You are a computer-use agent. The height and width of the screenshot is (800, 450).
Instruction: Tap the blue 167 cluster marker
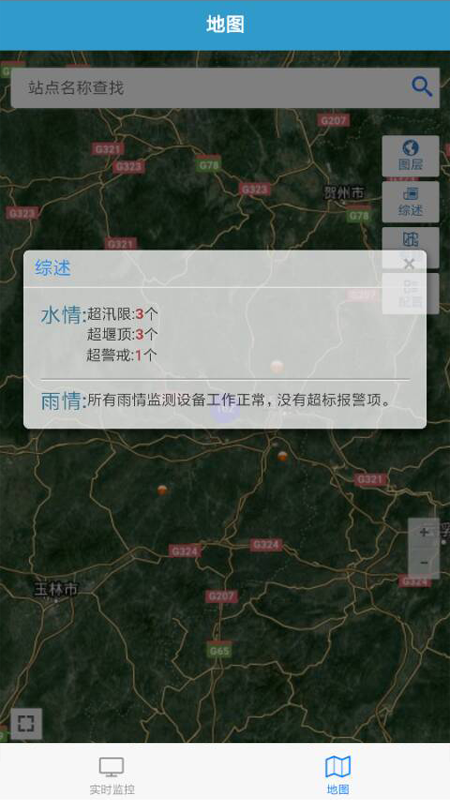[226, 409]
